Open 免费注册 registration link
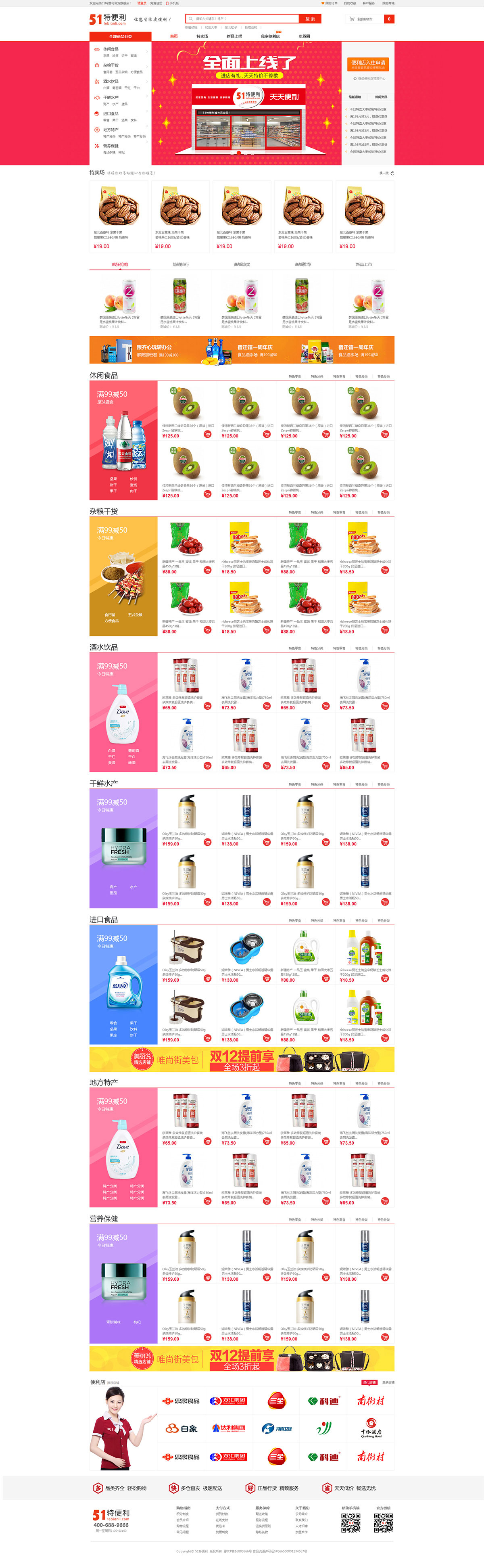The height and width of the screenshot is (1568, 484). tap(156, 3)
